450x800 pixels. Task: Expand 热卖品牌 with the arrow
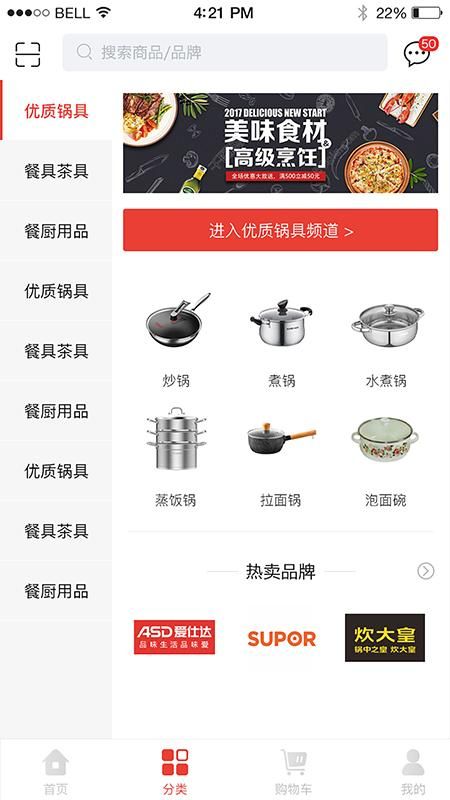426,571
